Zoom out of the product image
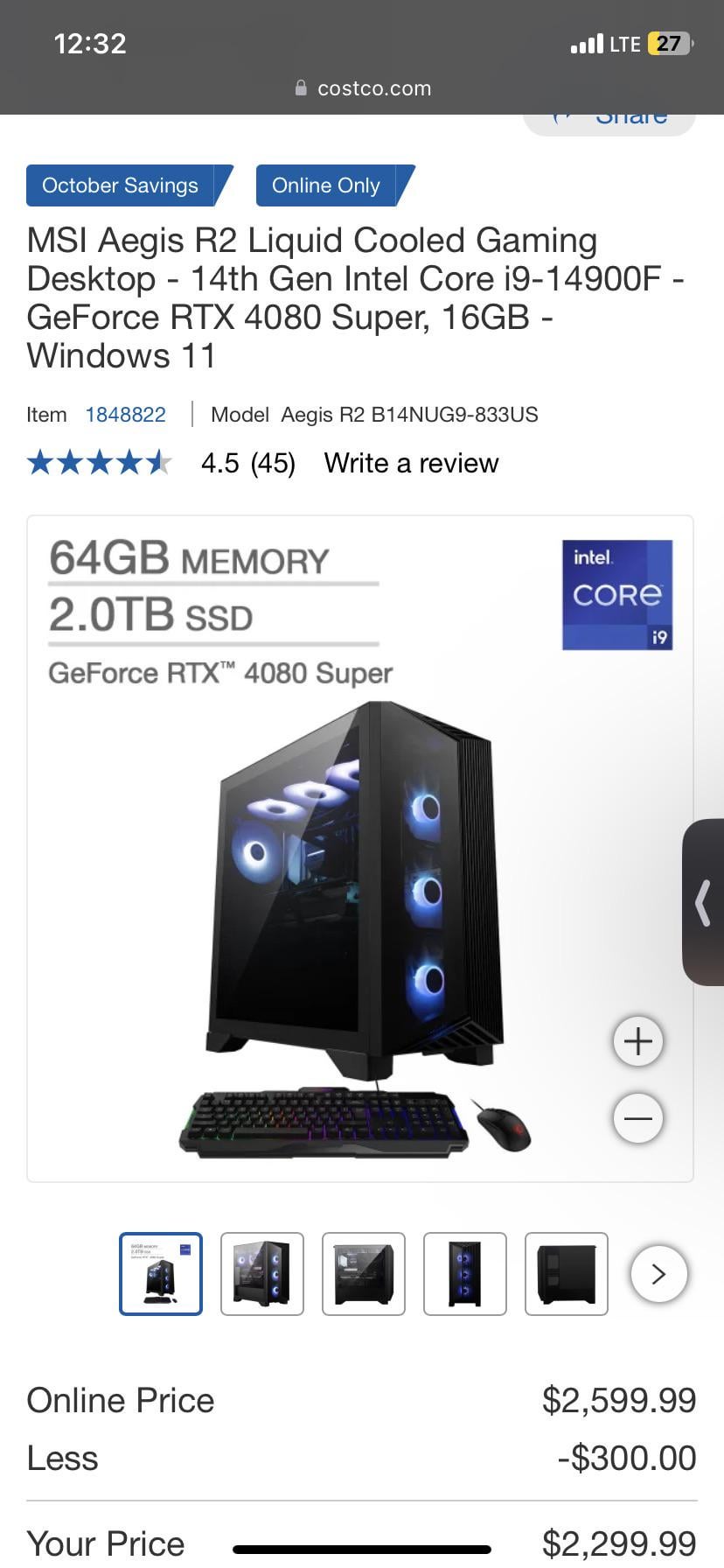 (x=638, y=1118)
